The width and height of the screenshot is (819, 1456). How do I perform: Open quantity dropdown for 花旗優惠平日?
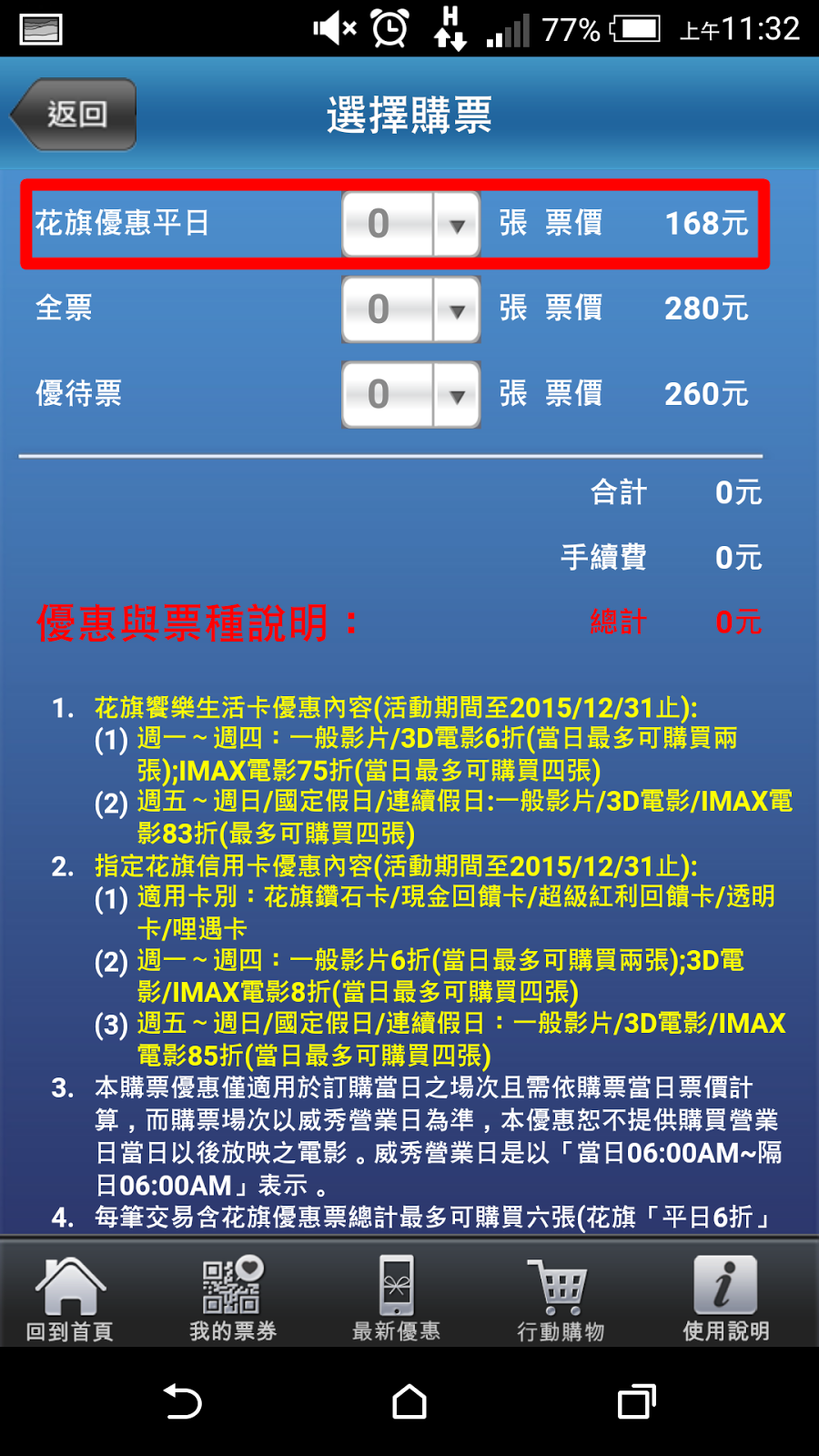point(411,224)
